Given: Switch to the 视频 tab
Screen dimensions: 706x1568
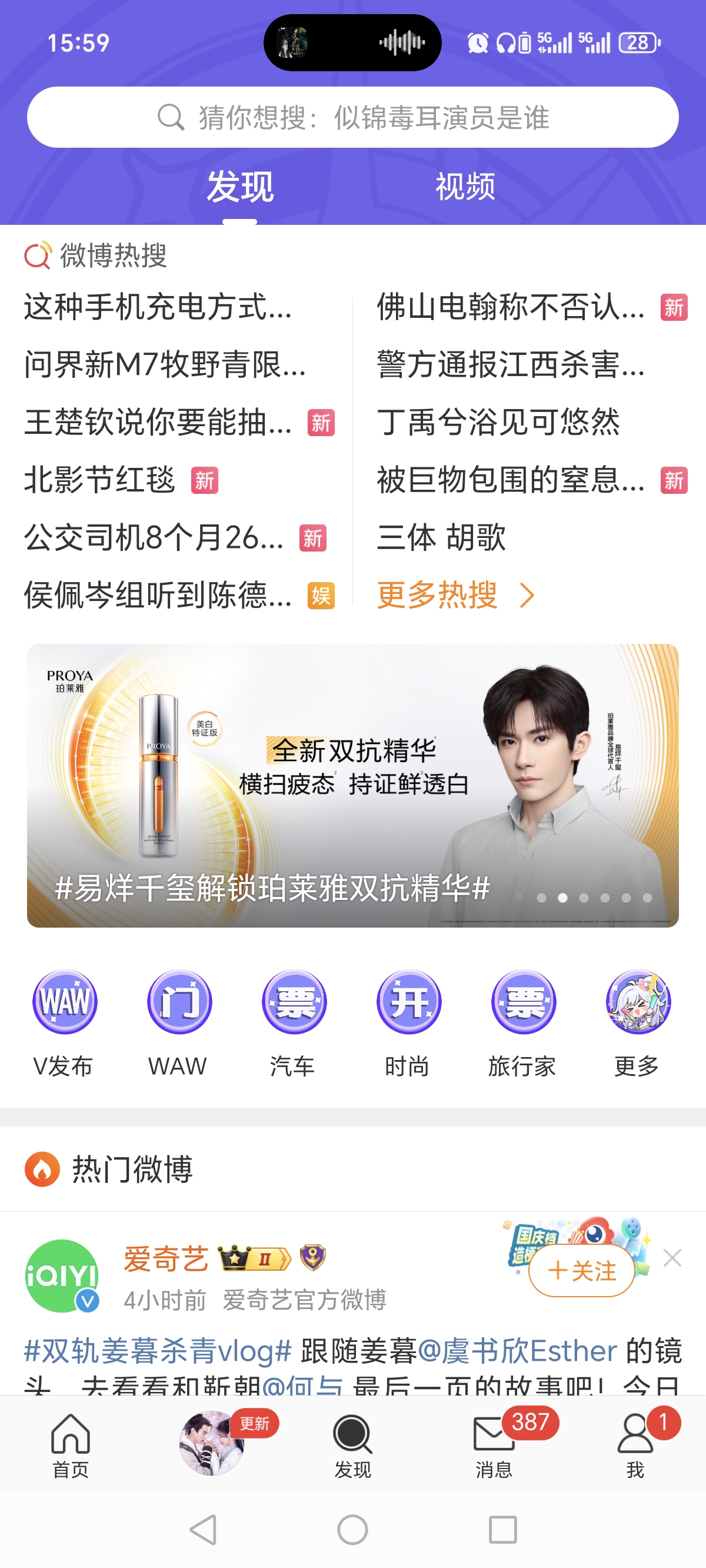Looking at the screenshot, I should click(x=465, y=186).
